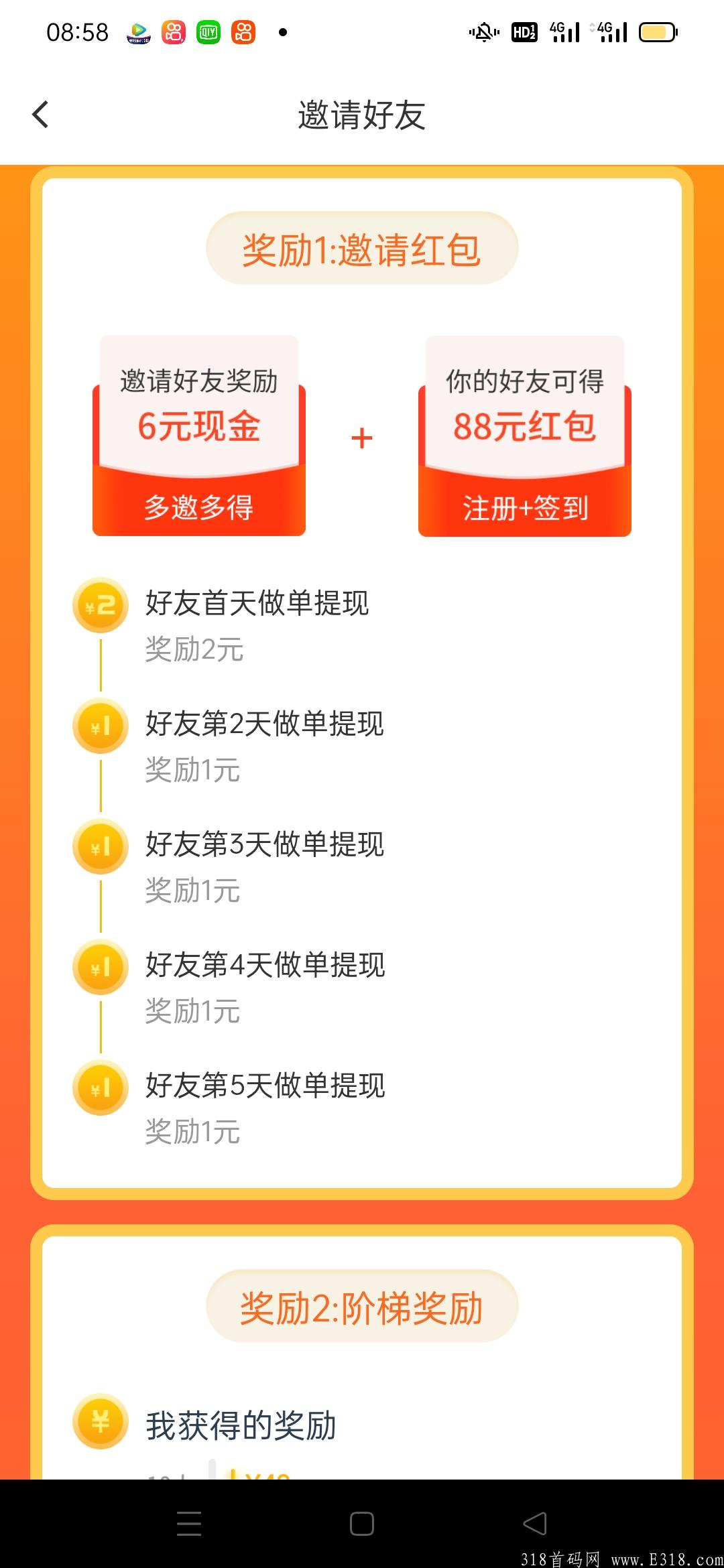Image resolution: width=724 pixels, height=1568 pixels.
Task: Tap the ¥1 coin next to 好友第5天做单提现
Action: 100,1088
